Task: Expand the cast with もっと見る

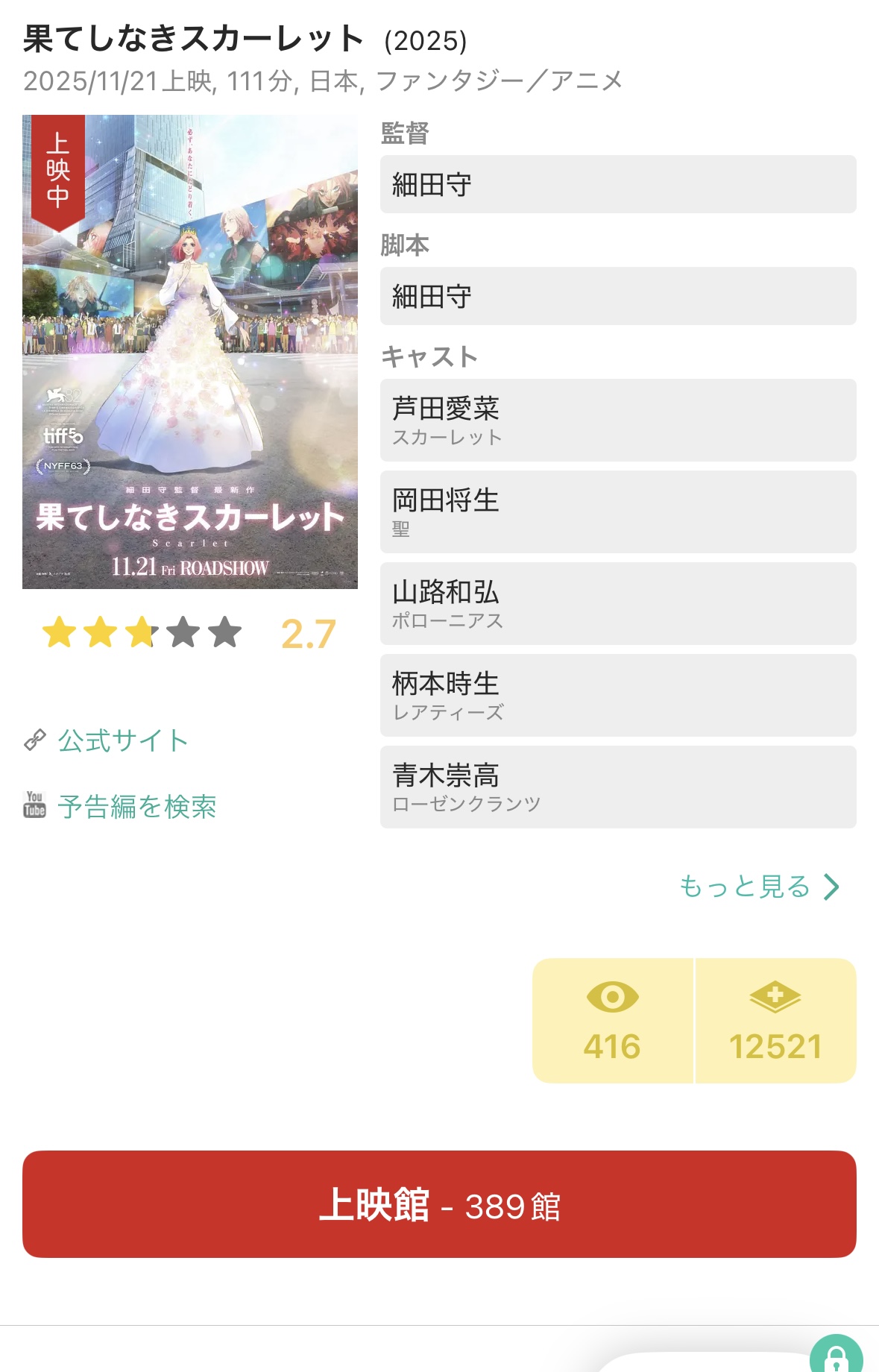Action: tap(759, 887)
